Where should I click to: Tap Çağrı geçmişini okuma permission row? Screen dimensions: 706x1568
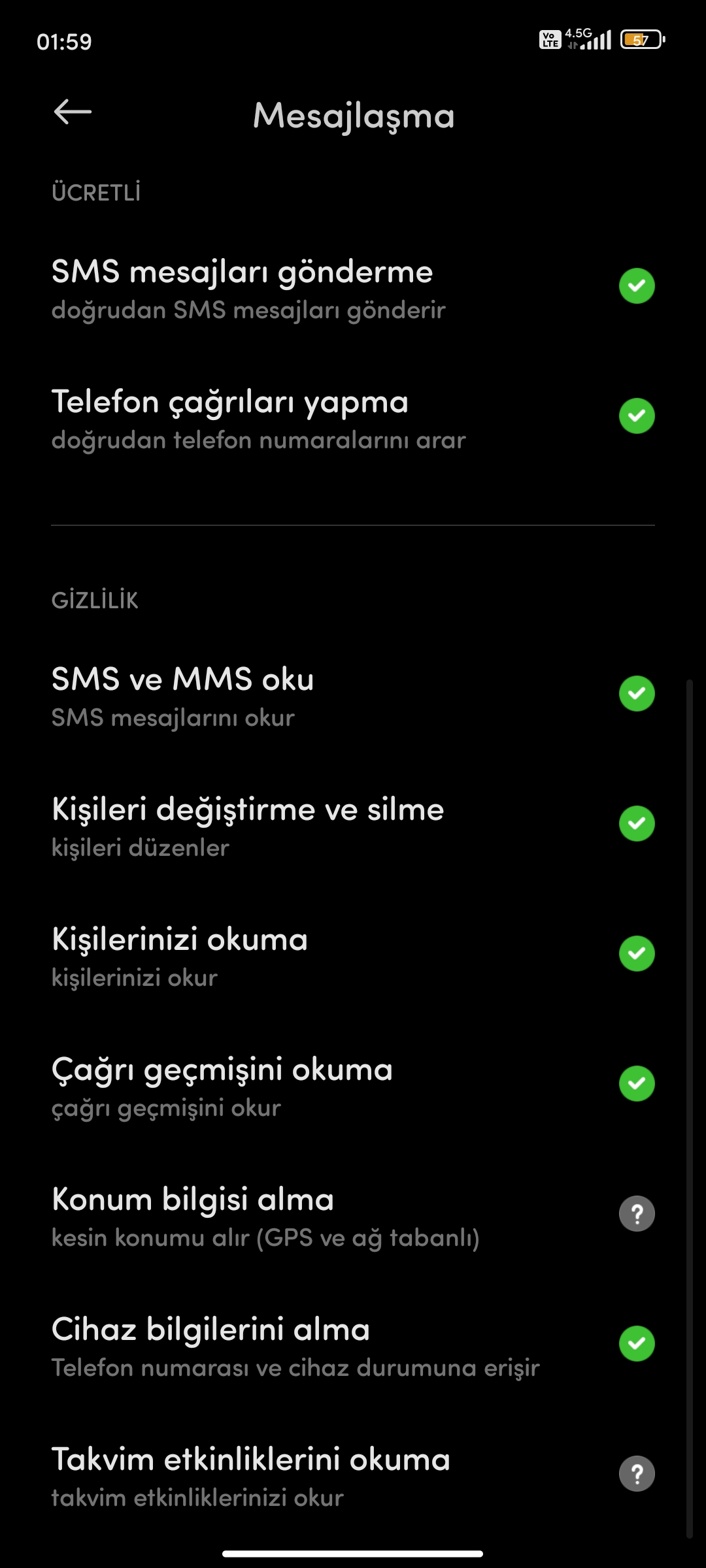pyautogui.click(x=353, y=1085)
